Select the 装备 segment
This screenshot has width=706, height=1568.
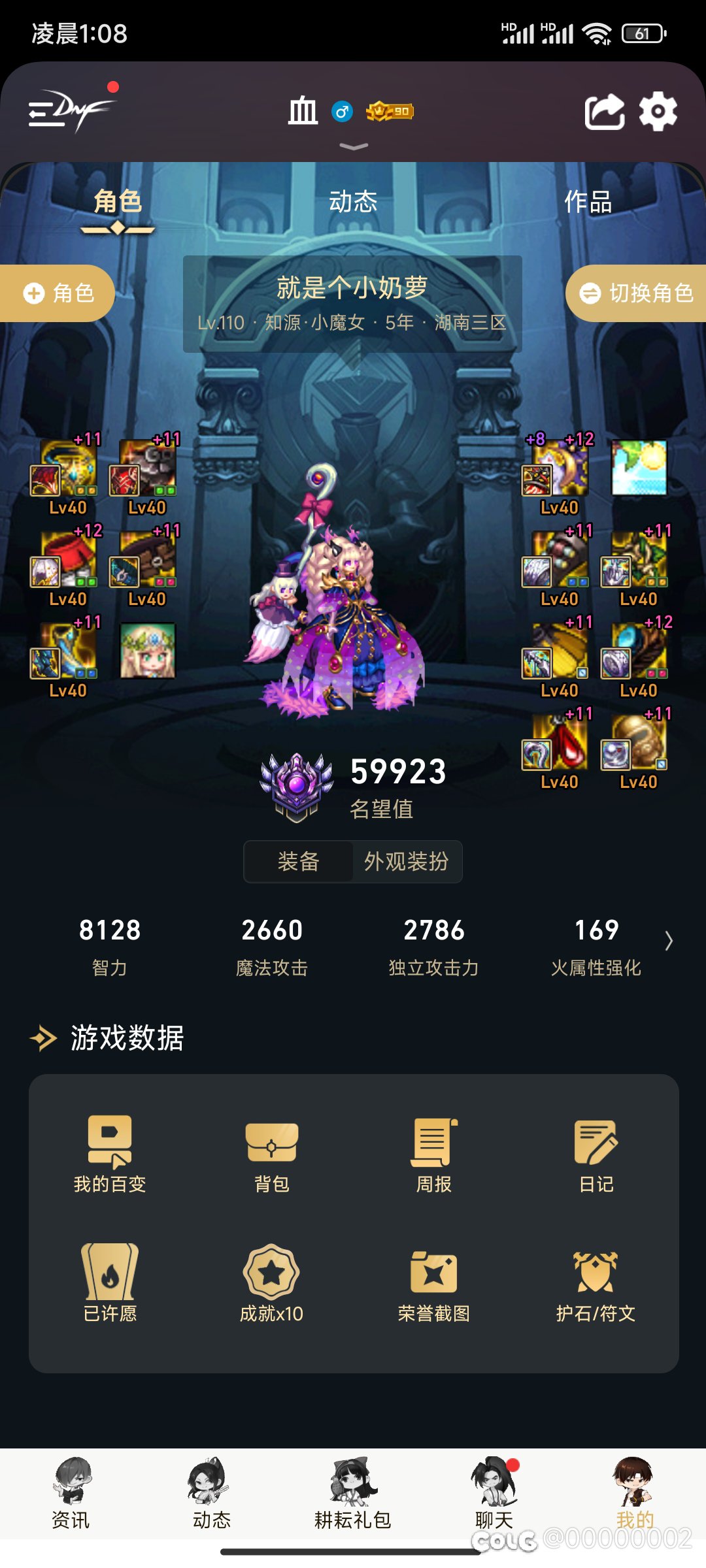299,862
